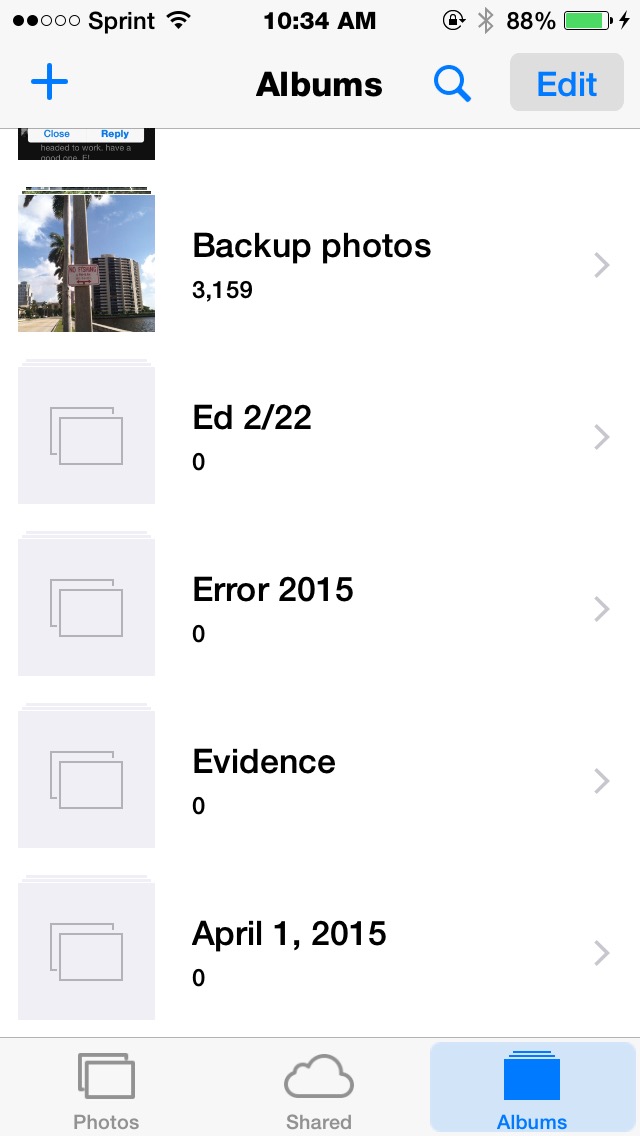Tap the Edit button
640x1136 pixels.
coord(567,83)
